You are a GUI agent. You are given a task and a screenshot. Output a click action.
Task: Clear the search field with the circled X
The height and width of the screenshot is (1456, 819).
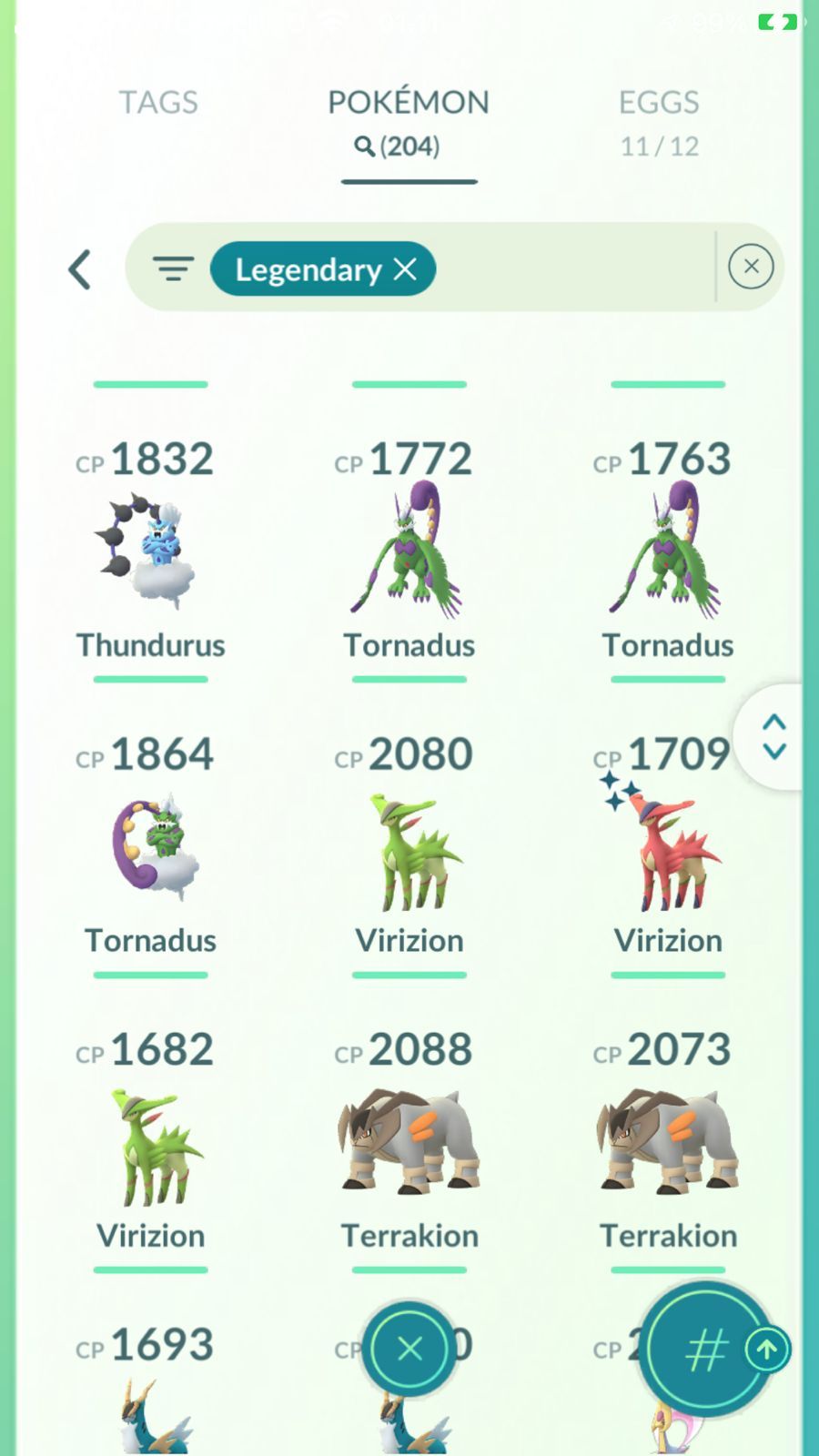point(751,267)
